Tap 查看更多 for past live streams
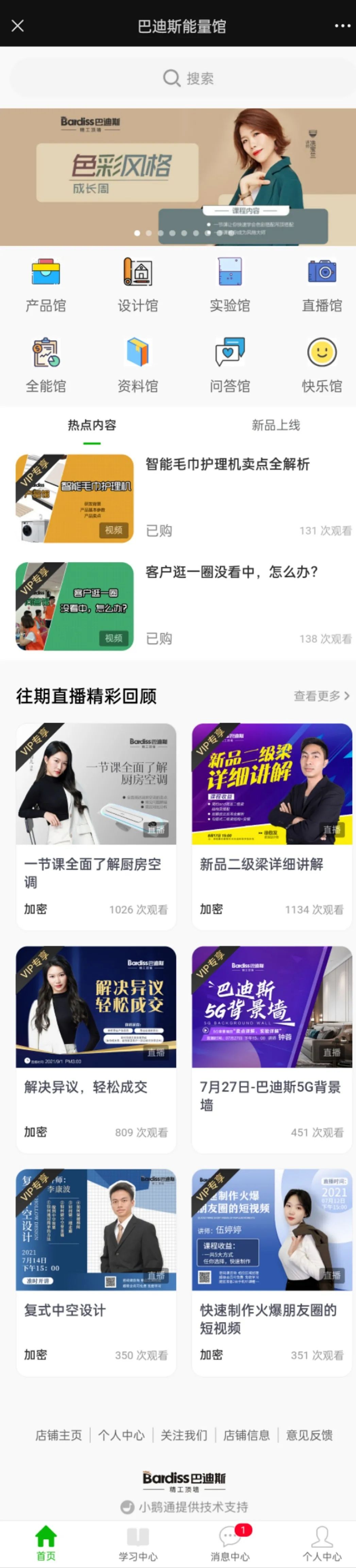The height and width of the screenshot is (1568, 356). [x=321, y=696]
